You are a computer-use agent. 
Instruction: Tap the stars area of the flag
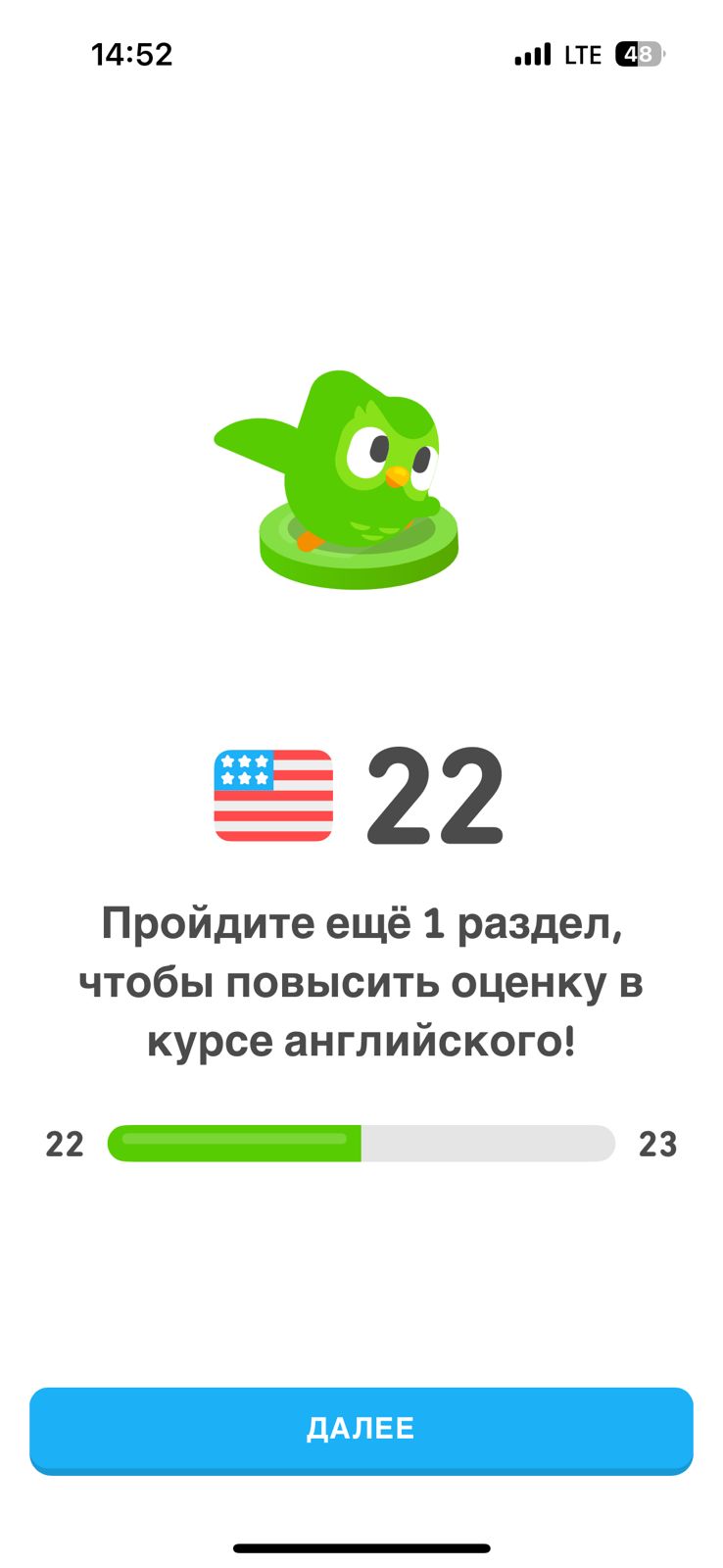(243, 769)
